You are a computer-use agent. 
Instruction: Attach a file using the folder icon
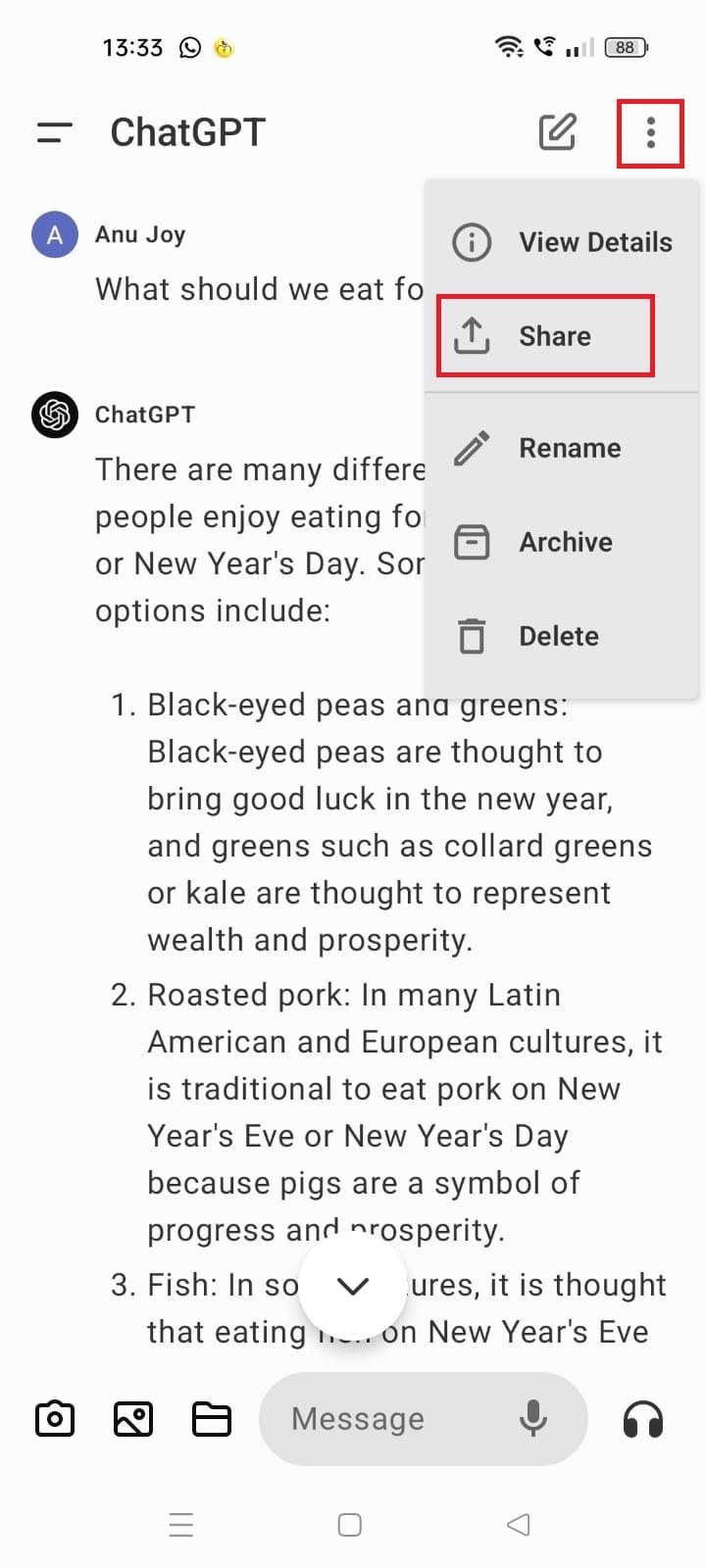(x=212, y=1419)
